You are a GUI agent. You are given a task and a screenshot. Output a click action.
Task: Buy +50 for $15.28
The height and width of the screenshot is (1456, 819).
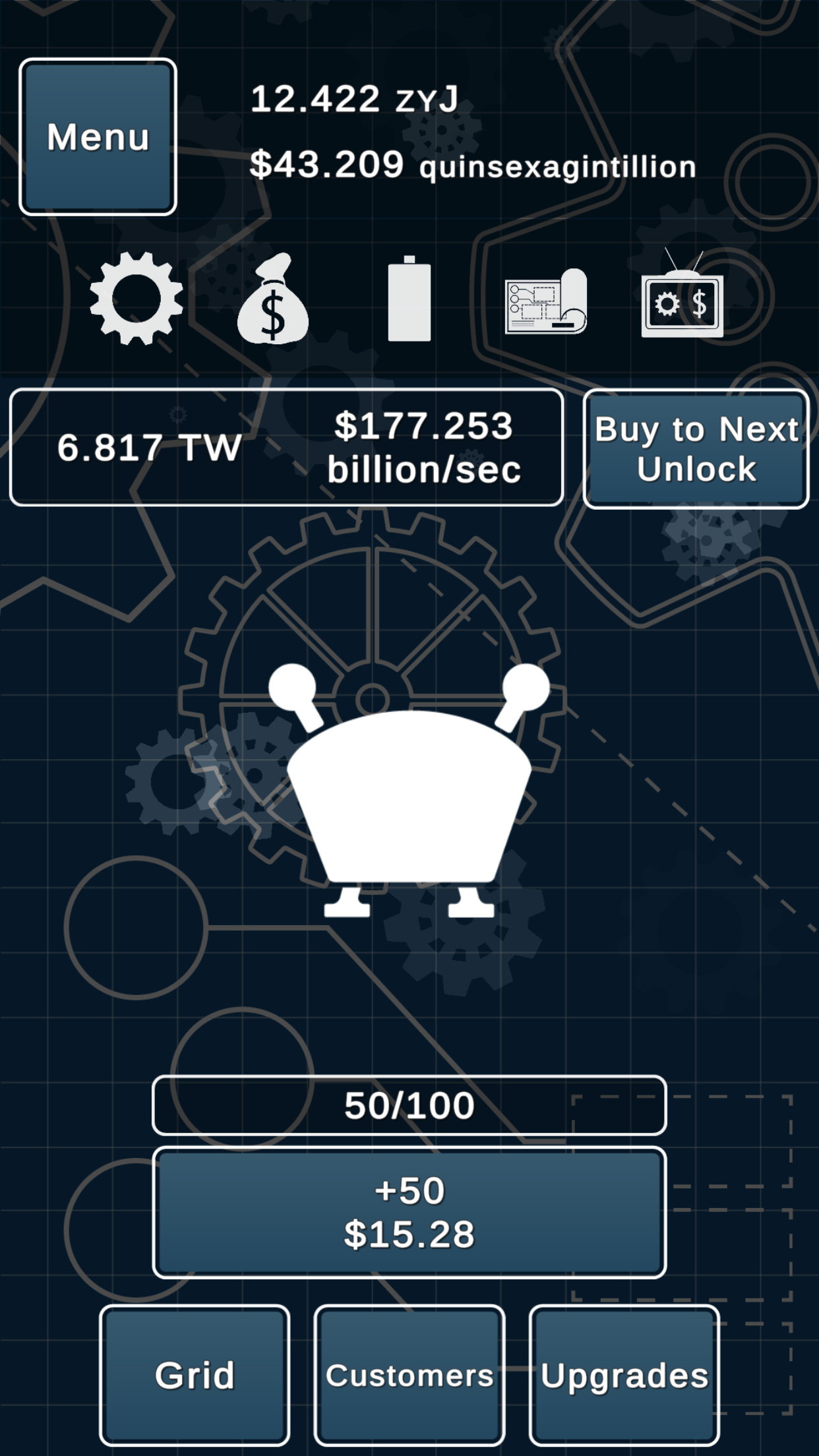pos(409,1212)
